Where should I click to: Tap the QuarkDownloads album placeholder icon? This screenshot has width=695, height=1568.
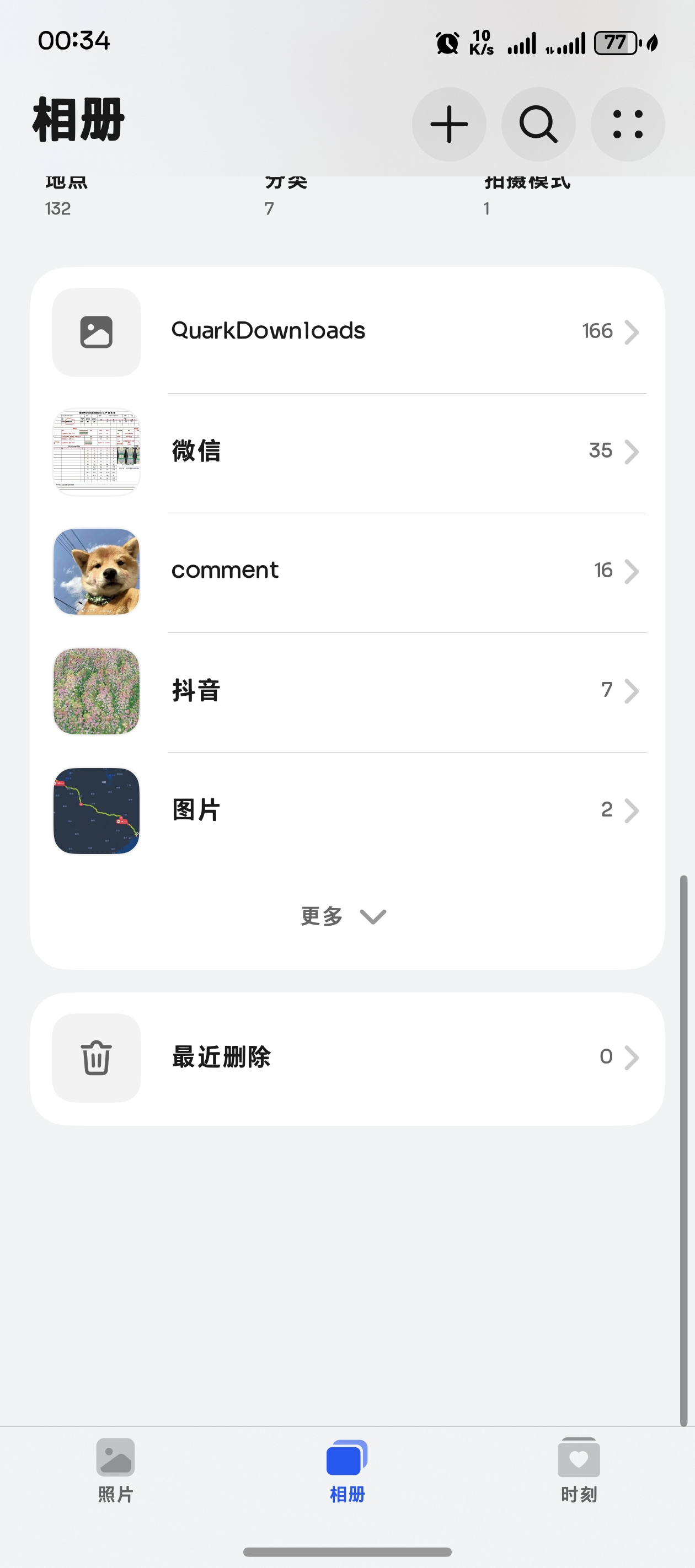pos(95,332)
